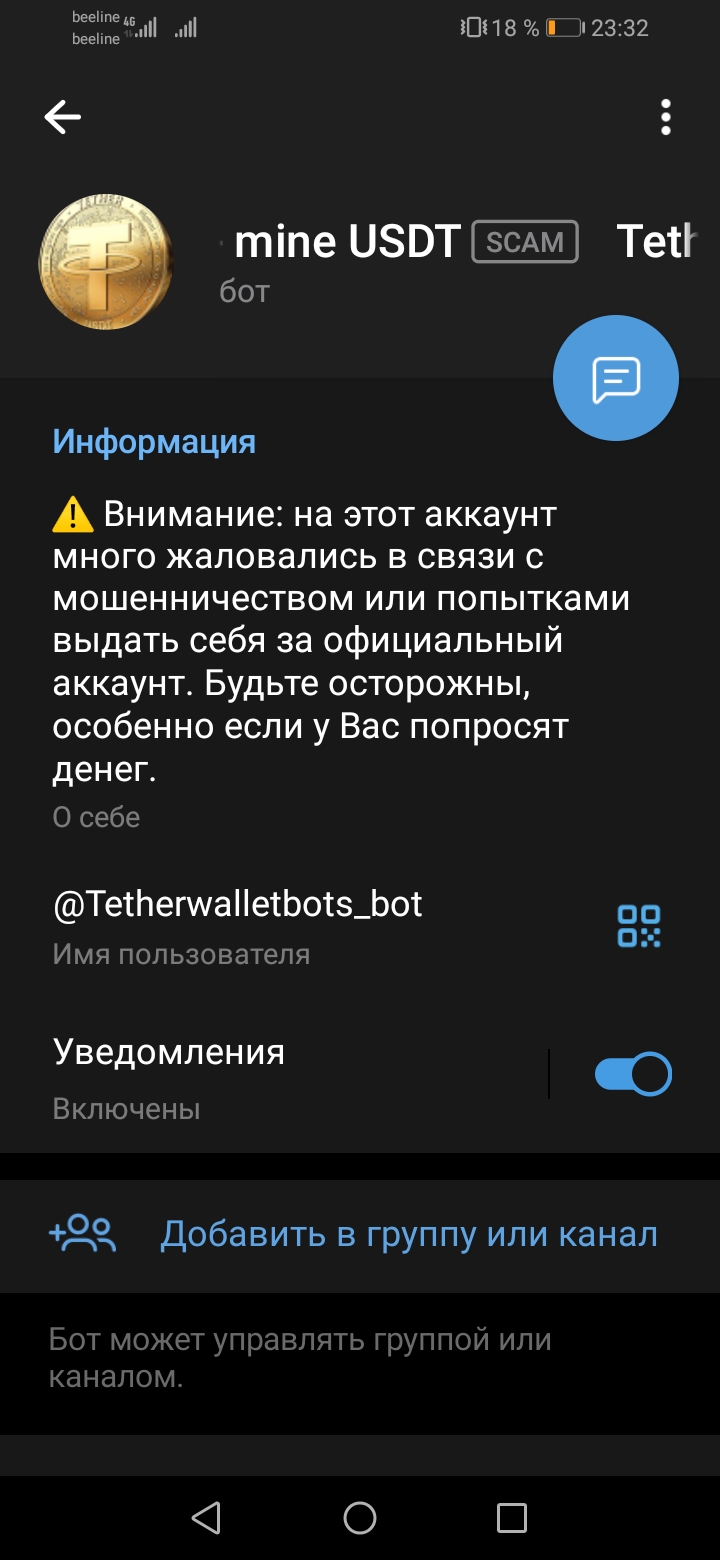Tap the back arrow to exit profile
The width and height of the screenshot is (720, 1560).
pos(62,116)
